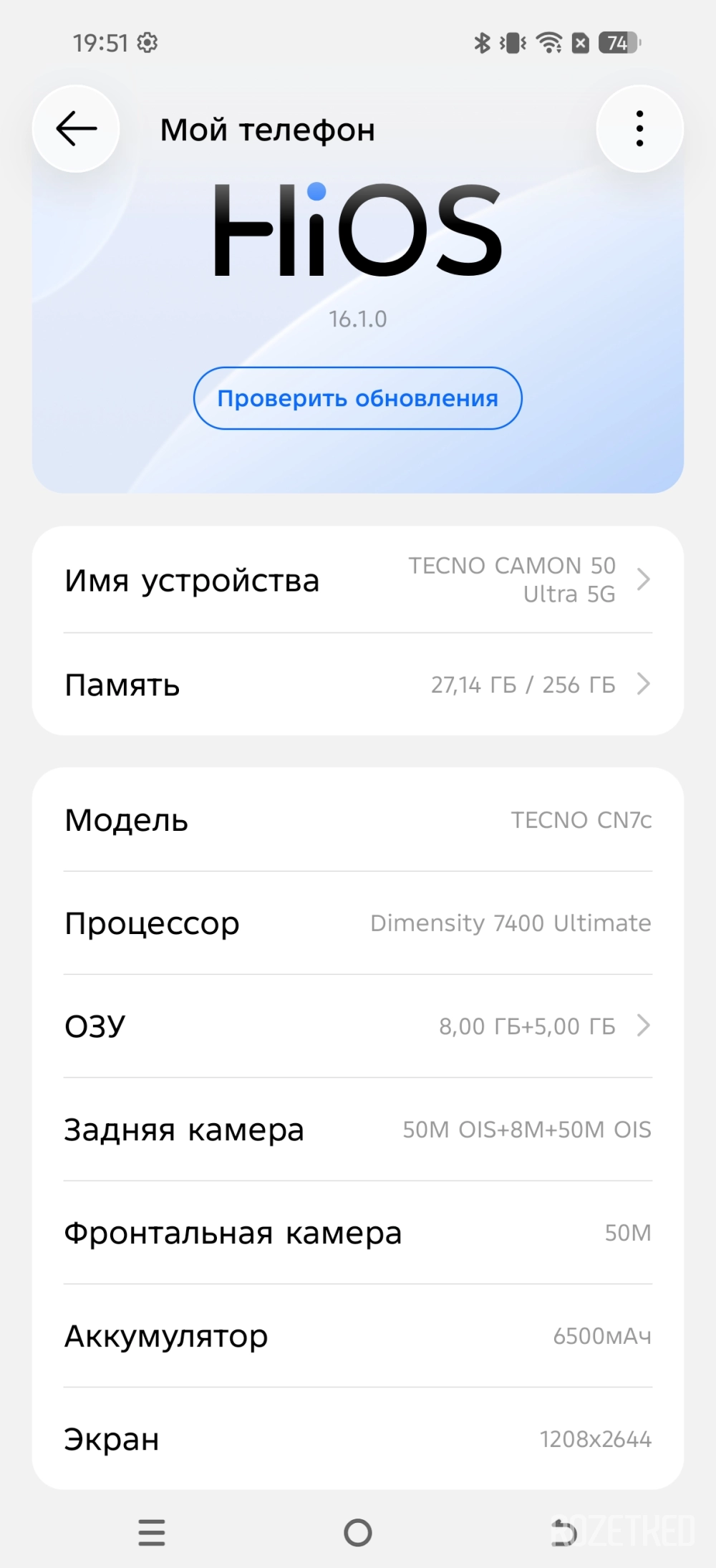Image resolution: width=716 pixels, height=1568 pixels.
Task: Tap Проверить обновления button
Action: pyautogui.click(x=357, y=398)
